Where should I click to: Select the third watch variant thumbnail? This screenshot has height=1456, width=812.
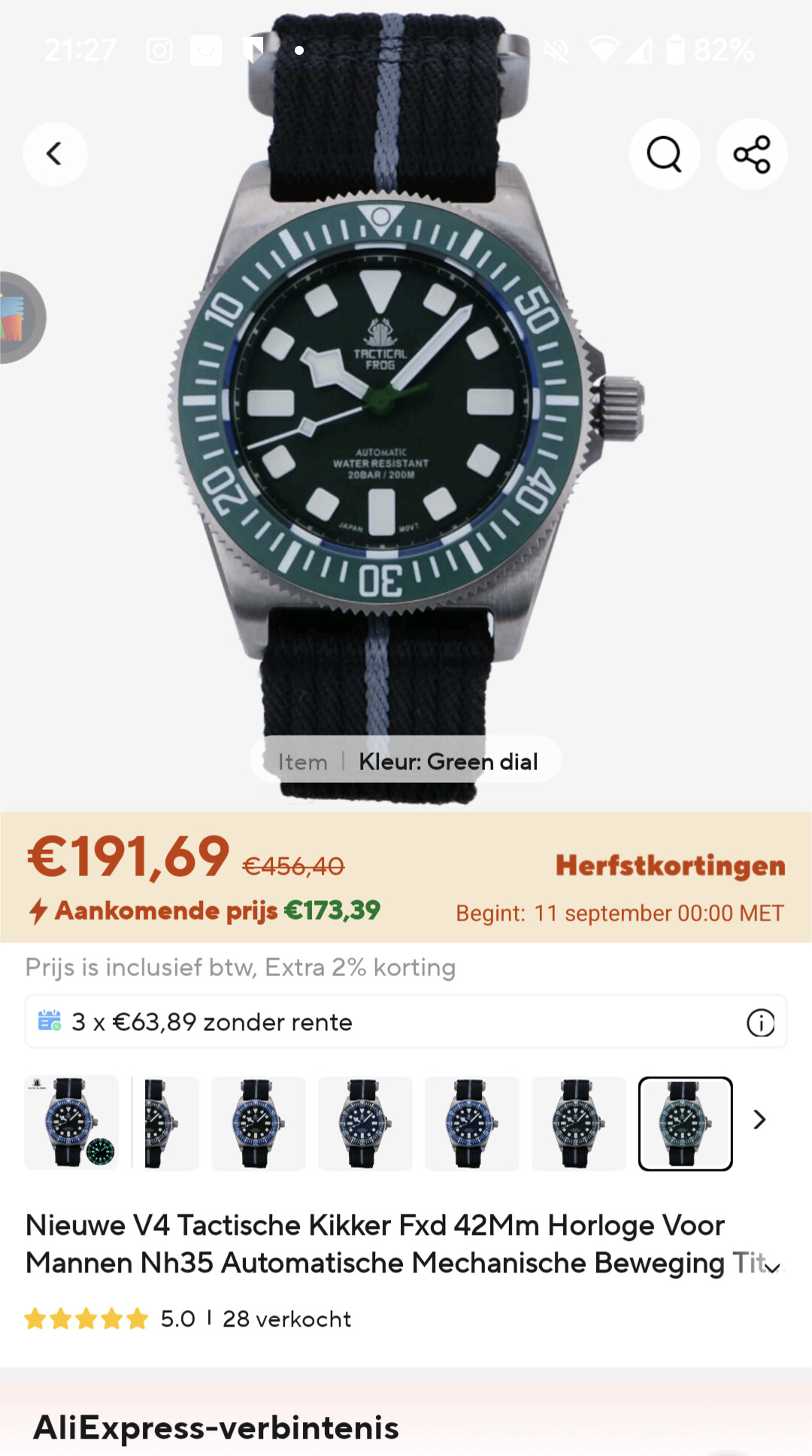(259, 1123)
